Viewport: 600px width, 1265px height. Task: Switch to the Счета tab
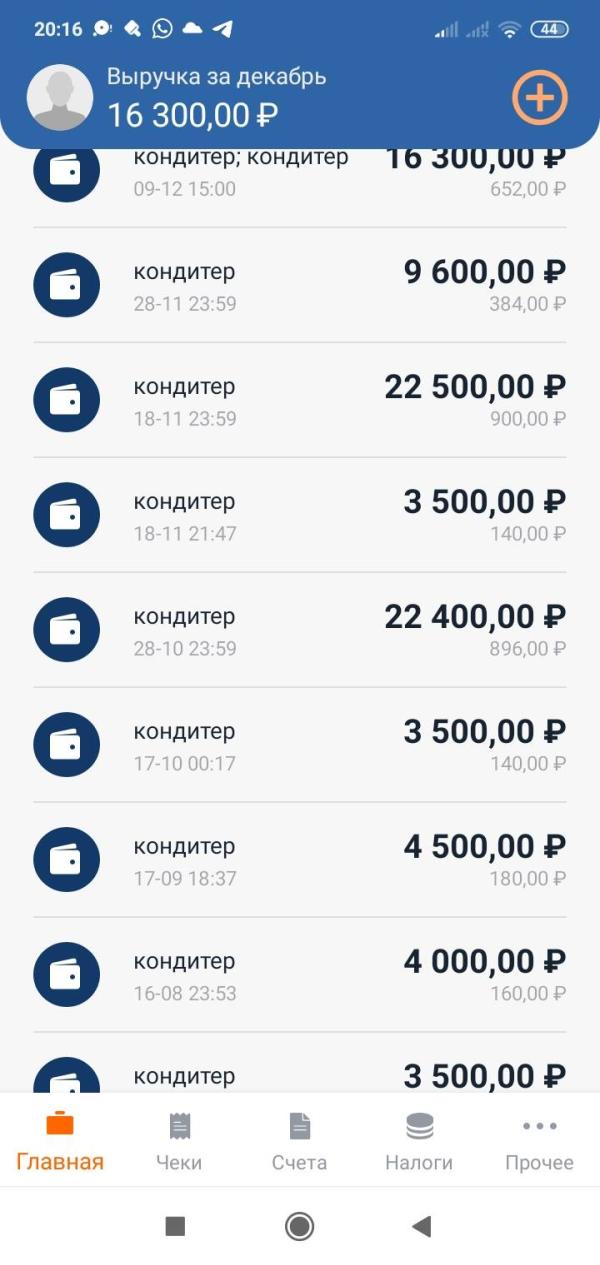click(x=299, y=1141)
